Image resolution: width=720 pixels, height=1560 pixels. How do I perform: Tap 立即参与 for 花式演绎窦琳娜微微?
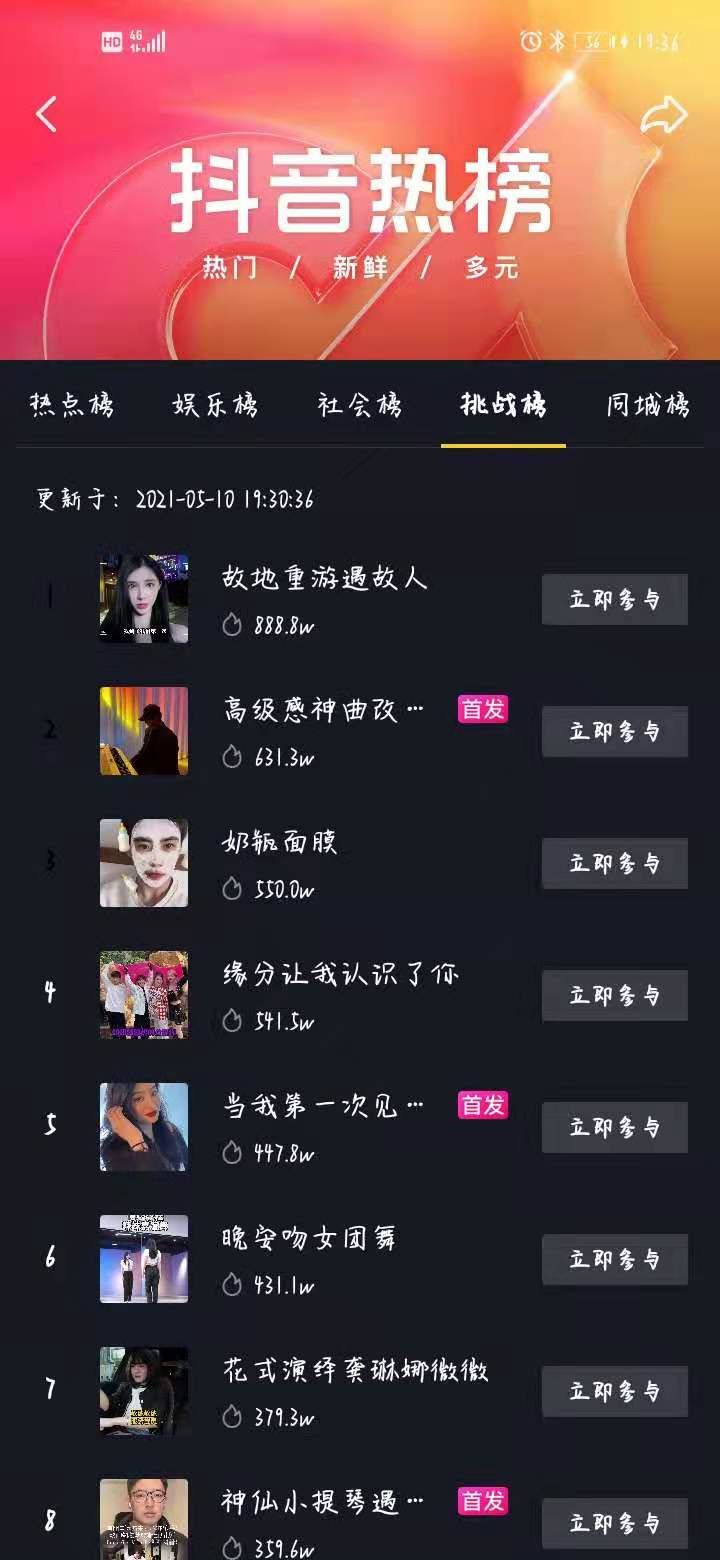615,1391
